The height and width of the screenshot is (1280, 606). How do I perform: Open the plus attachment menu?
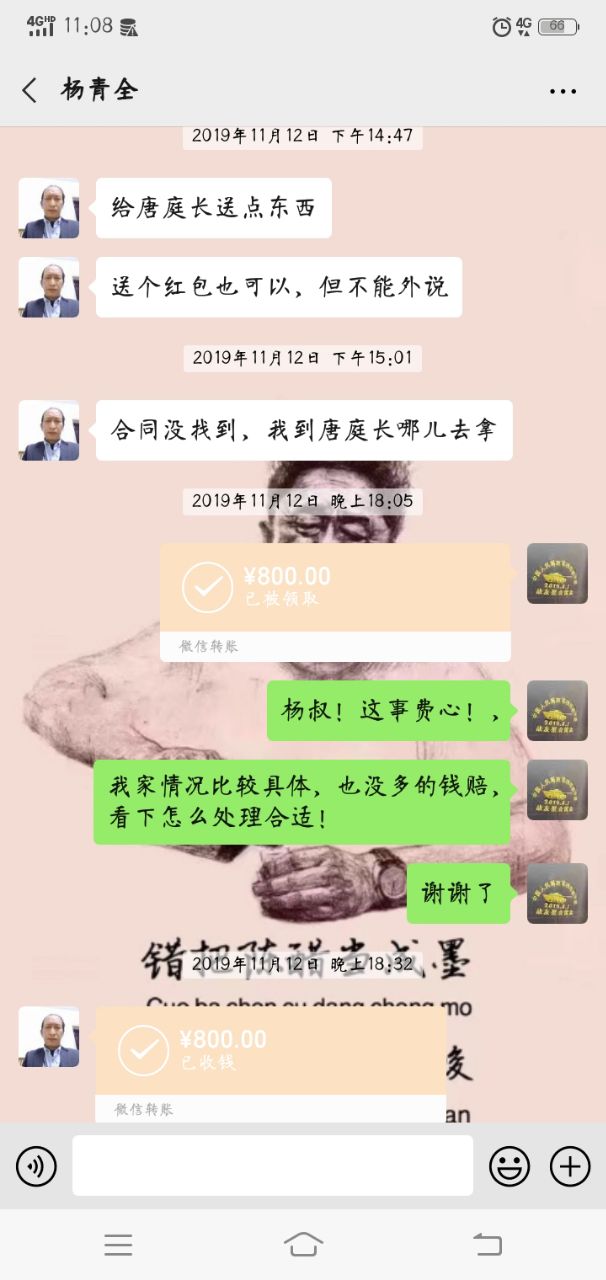570,1166
